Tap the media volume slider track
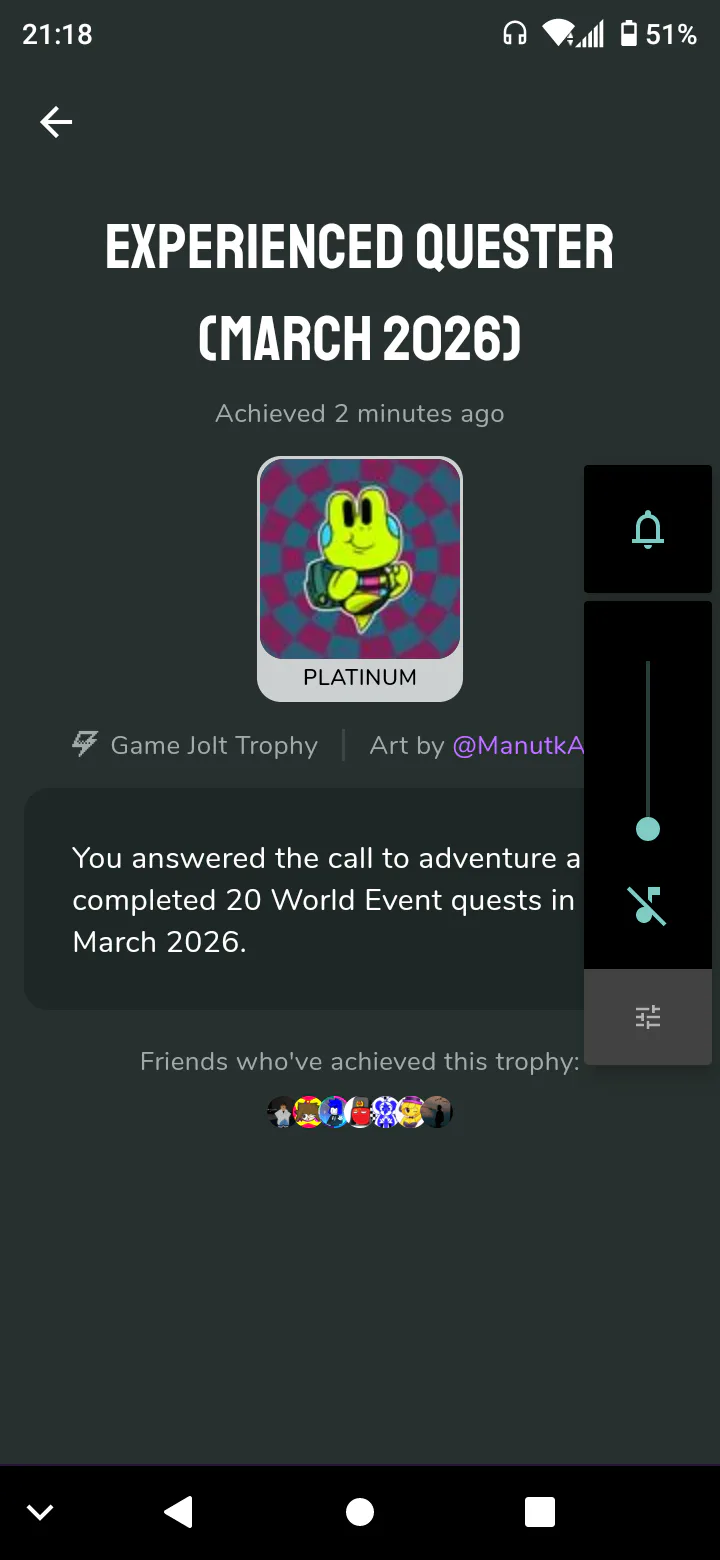 pyautogui.click(x=648, y=745)
